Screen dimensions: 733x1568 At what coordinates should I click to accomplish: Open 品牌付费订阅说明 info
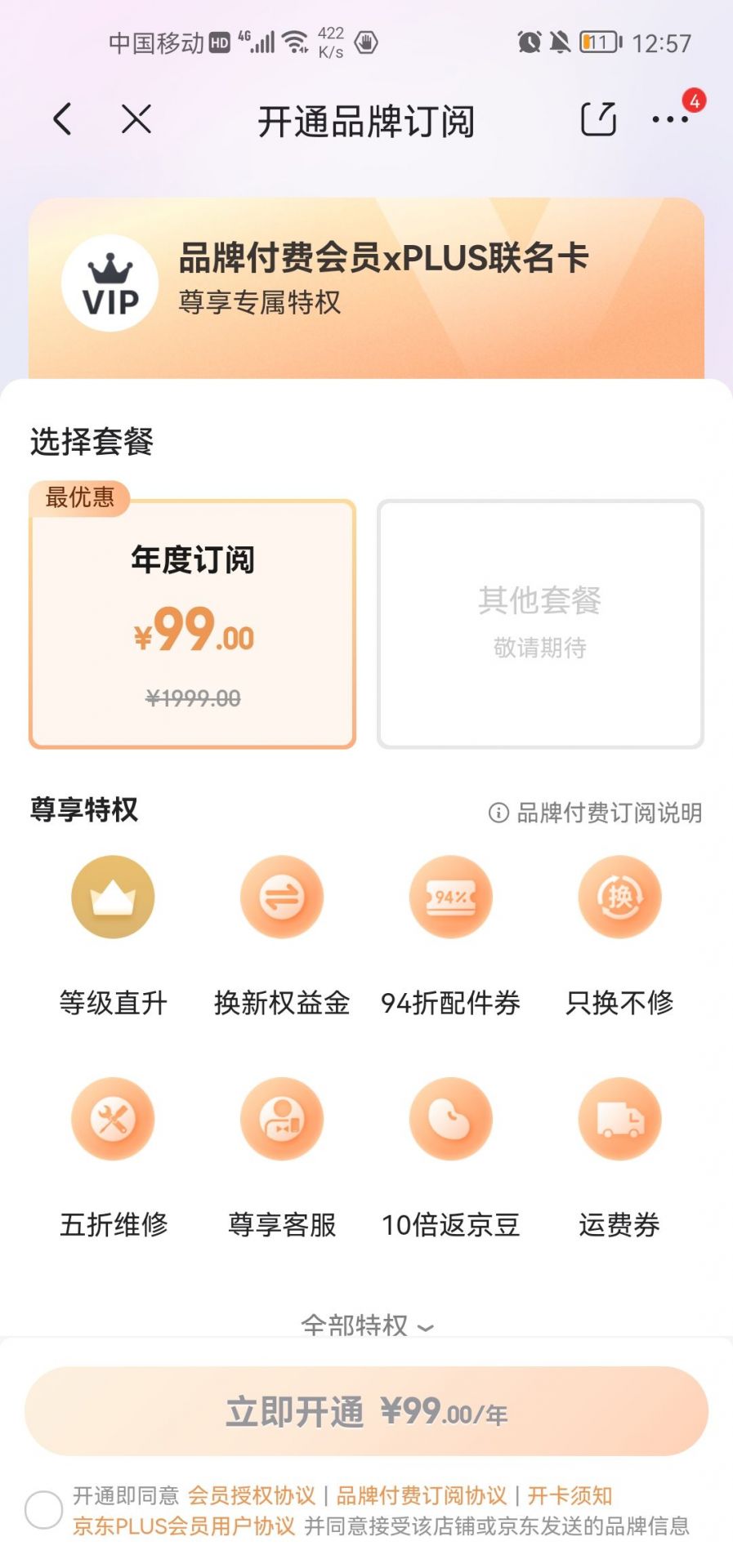[x=596, y=813]
